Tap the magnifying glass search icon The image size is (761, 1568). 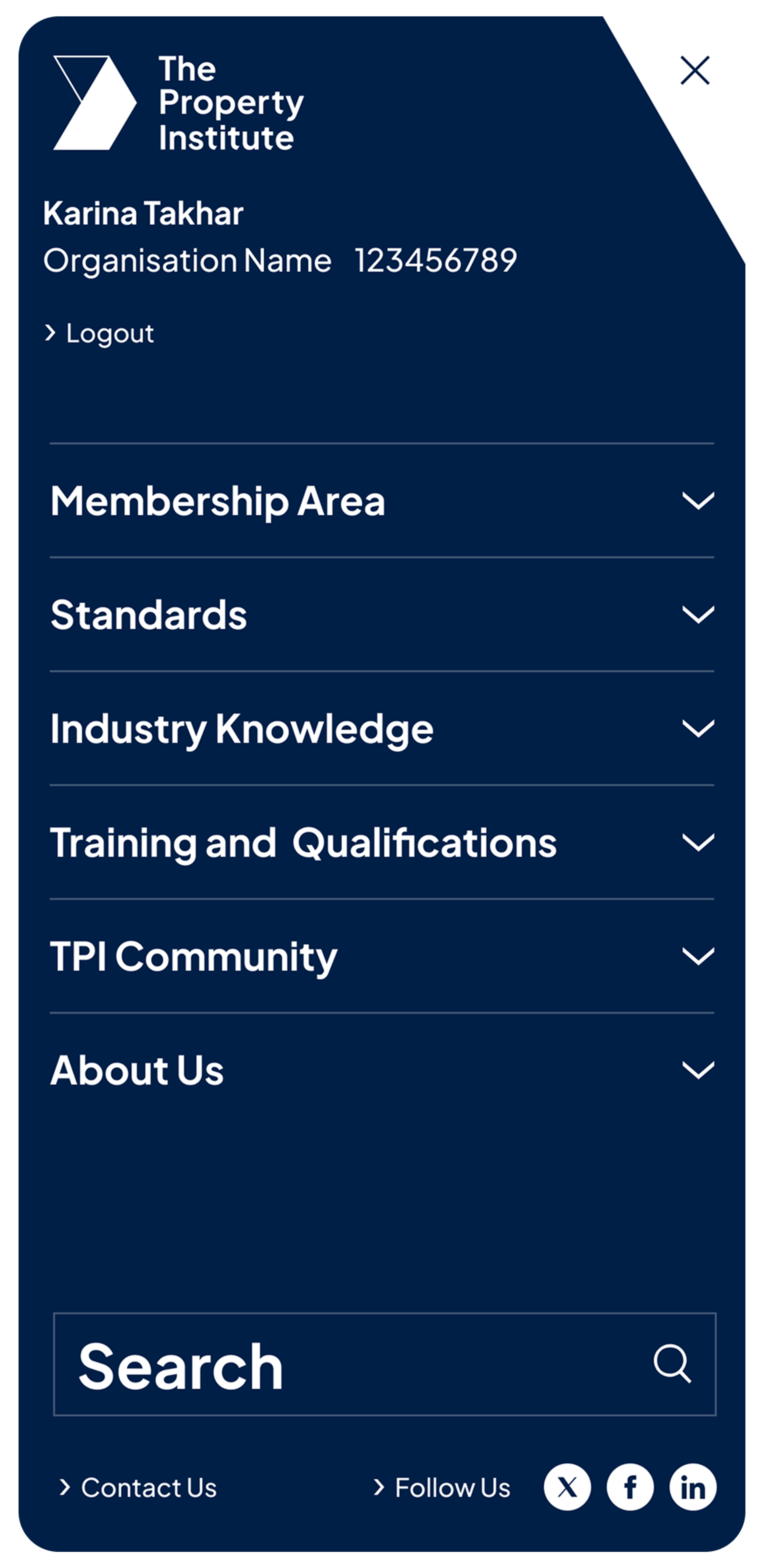click(x=672, y=1364)
